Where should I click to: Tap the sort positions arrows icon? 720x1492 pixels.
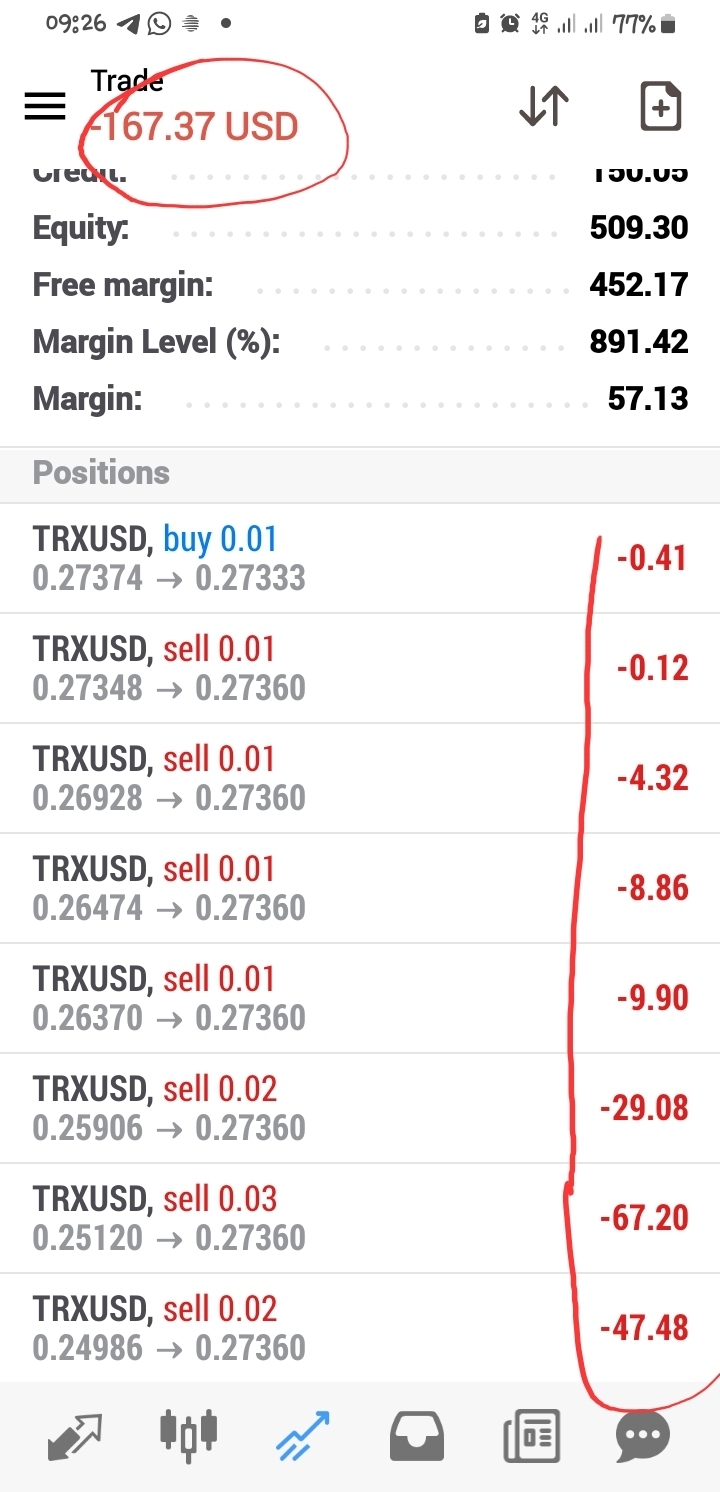(x=544, y=106)
